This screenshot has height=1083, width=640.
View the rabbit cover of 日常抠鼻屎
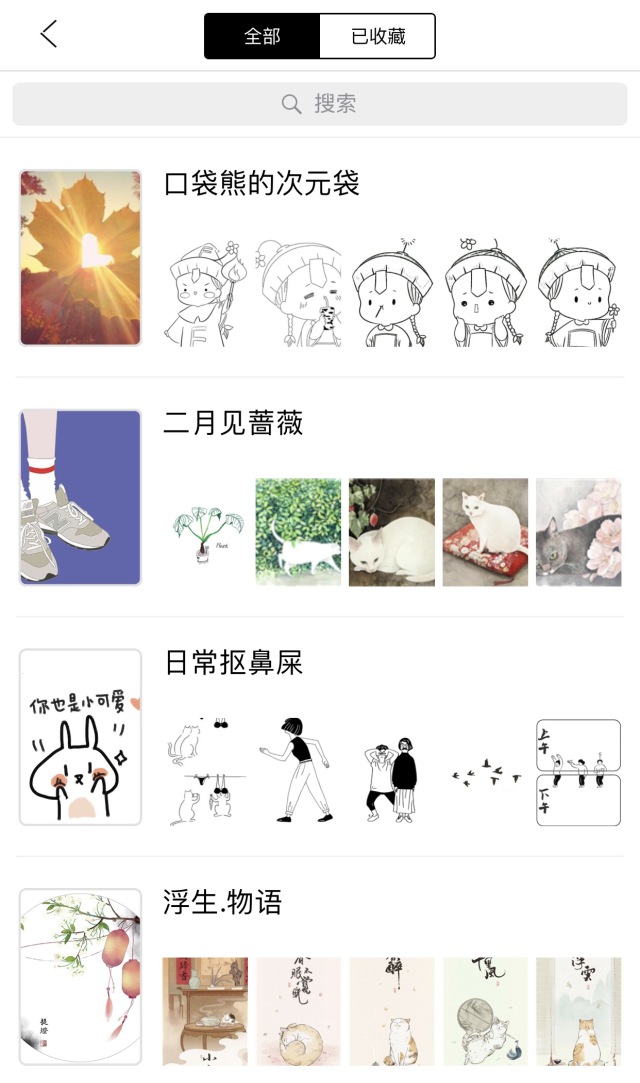pyautogui.click(x=80, y=737)
